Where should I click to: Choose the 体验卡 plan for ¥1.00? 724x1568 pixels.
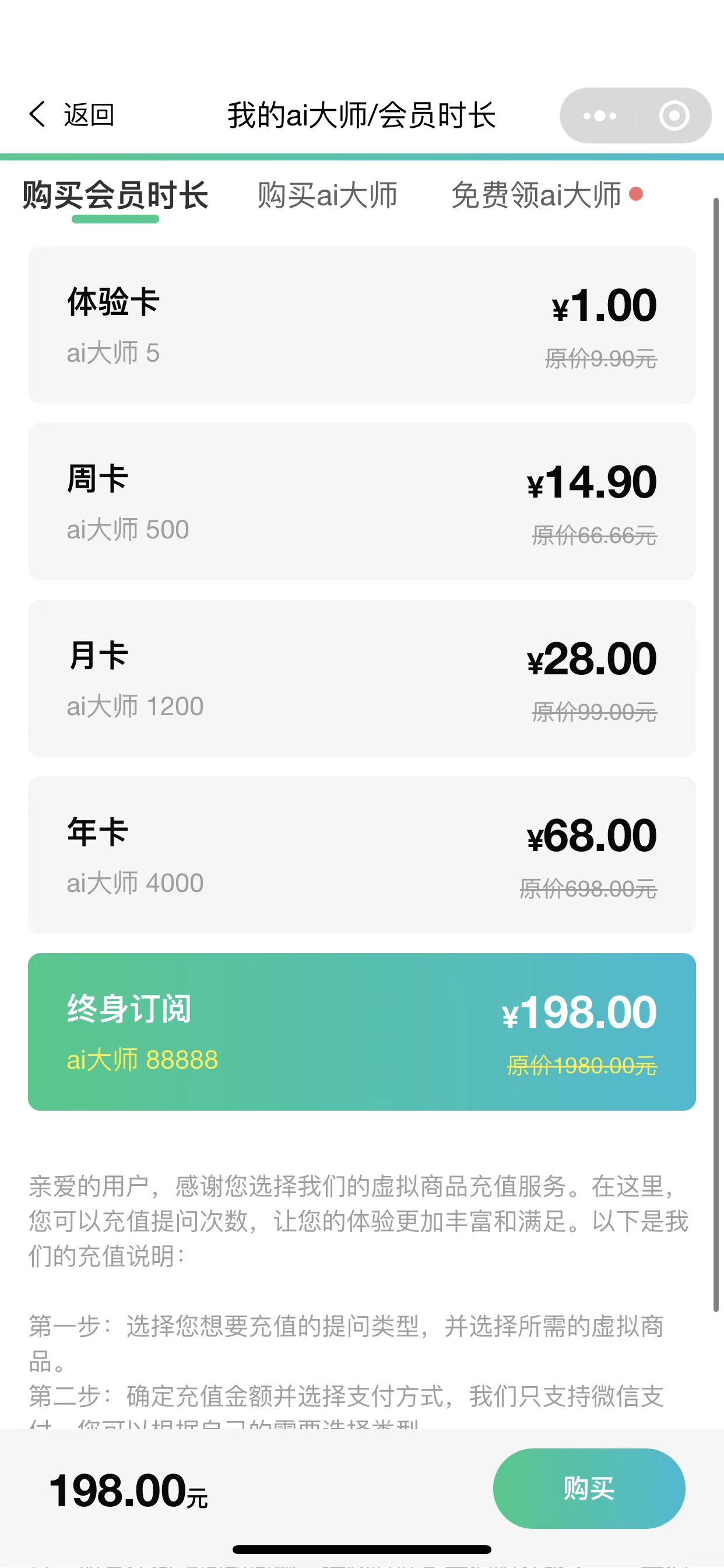[x=362, y=324]
